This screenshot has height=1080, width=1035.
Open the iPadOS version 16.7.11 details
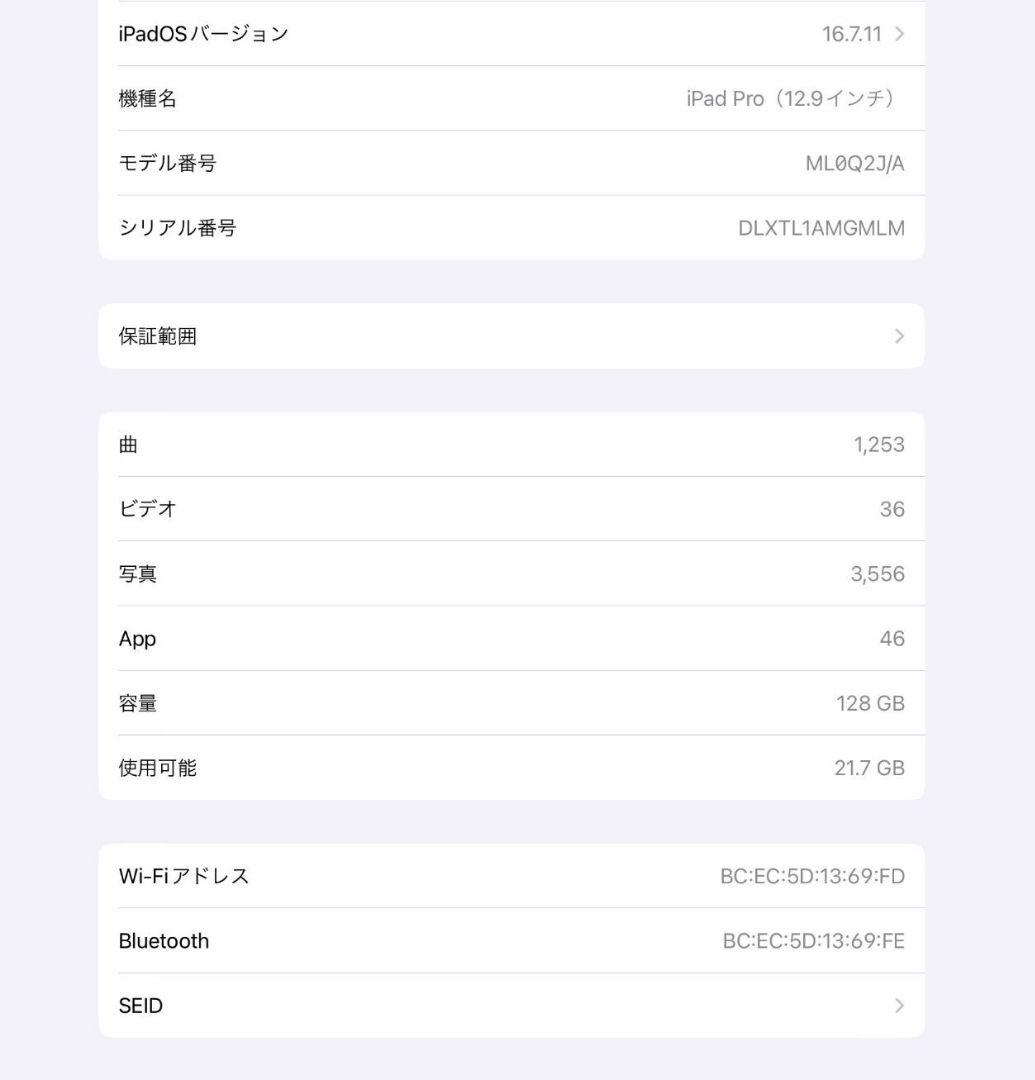coord(512,33)
